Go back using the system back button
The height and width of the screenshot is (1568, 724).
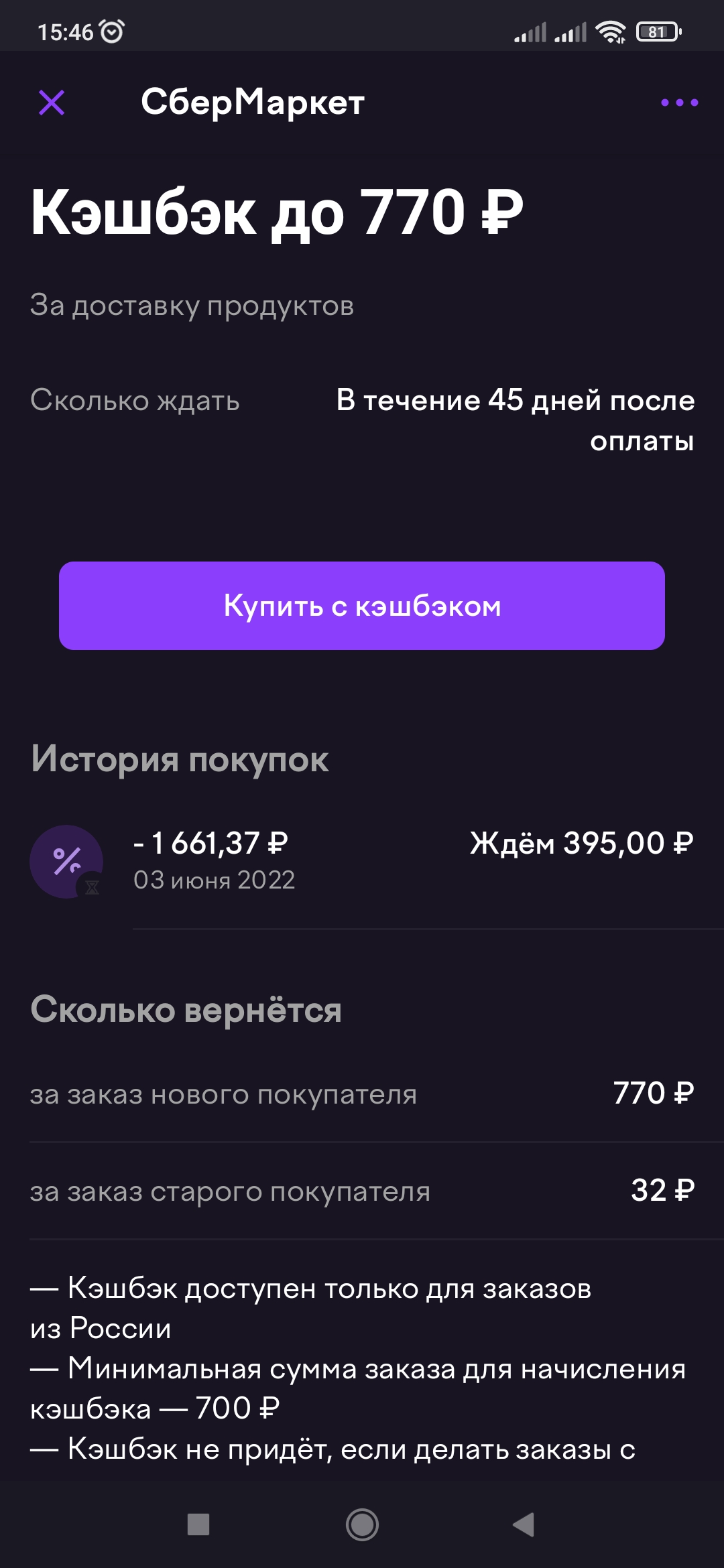coord(524,1524)
